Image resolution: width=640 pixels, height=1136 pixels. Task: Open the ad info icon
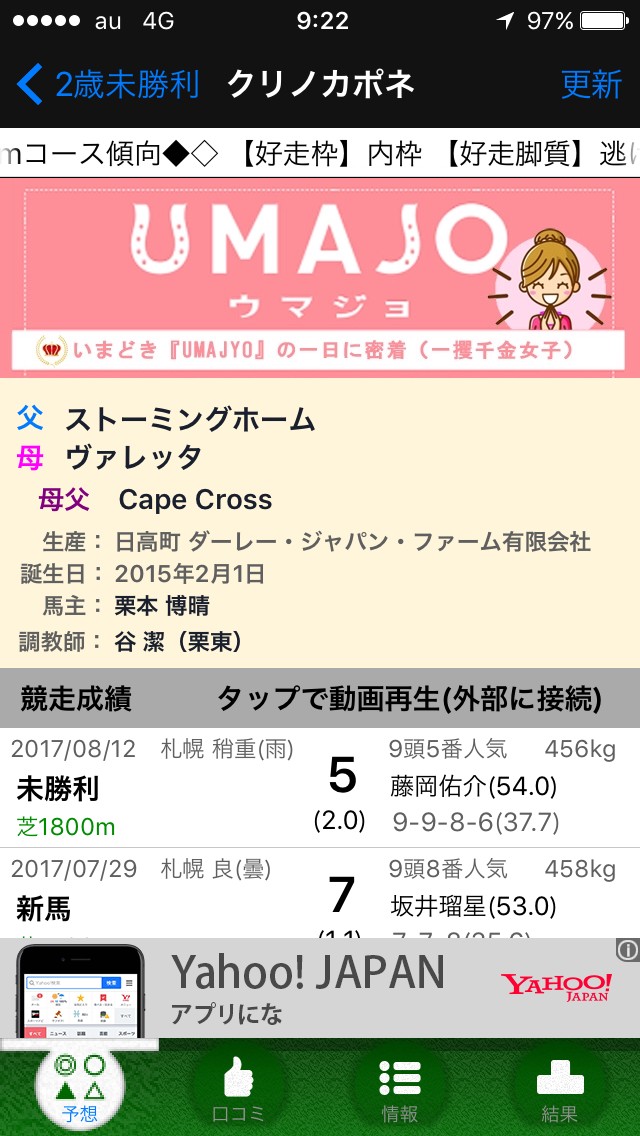pos(627,950)
